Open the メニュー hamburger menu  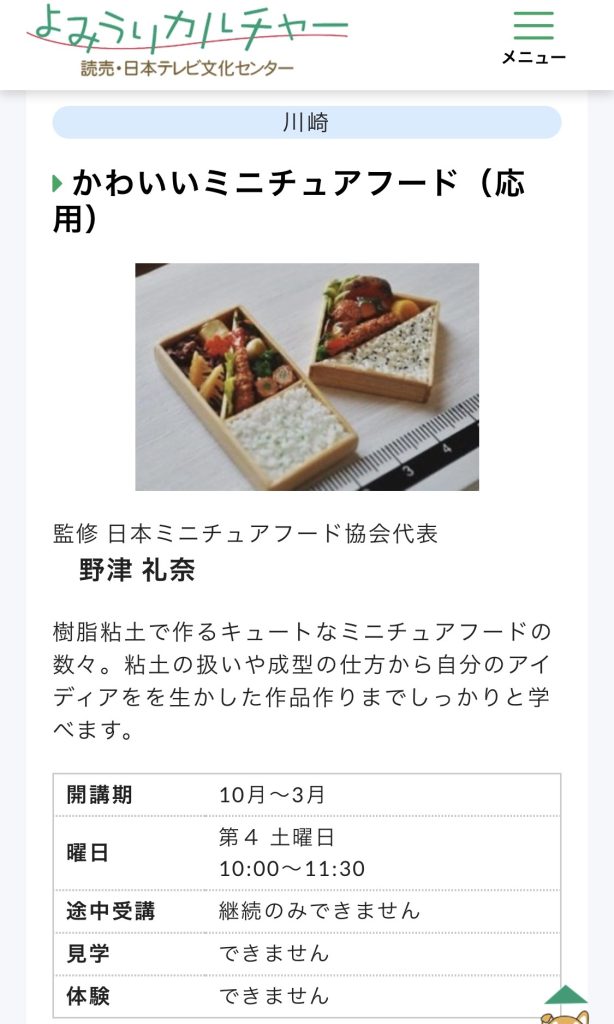point(533,37)
